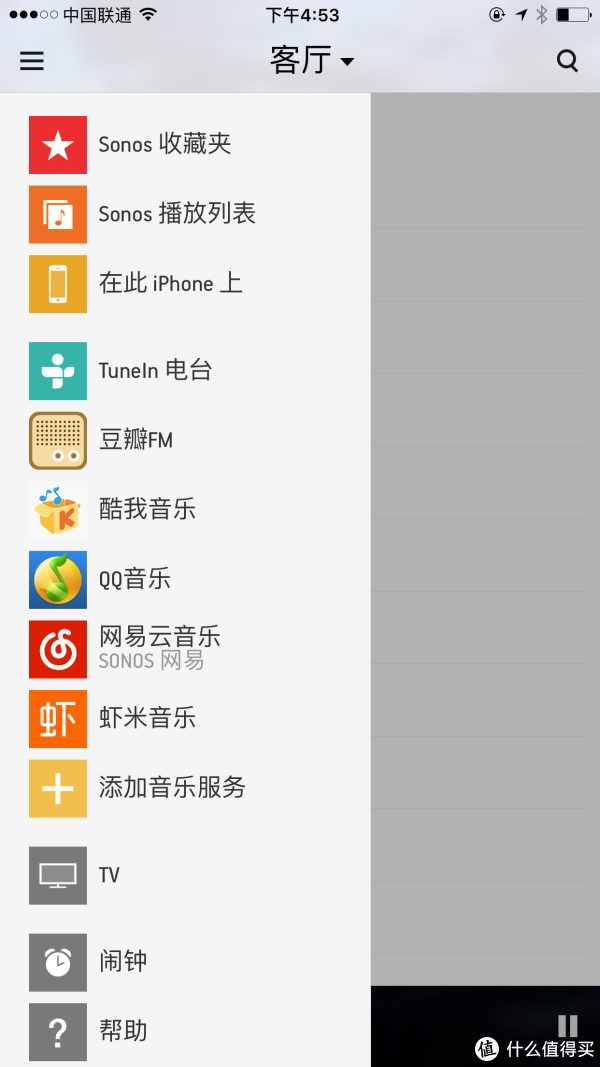Viewport: 600px width, 1067px height.
Task: Open Sonos 收藏夹
Action: point(164,144)
